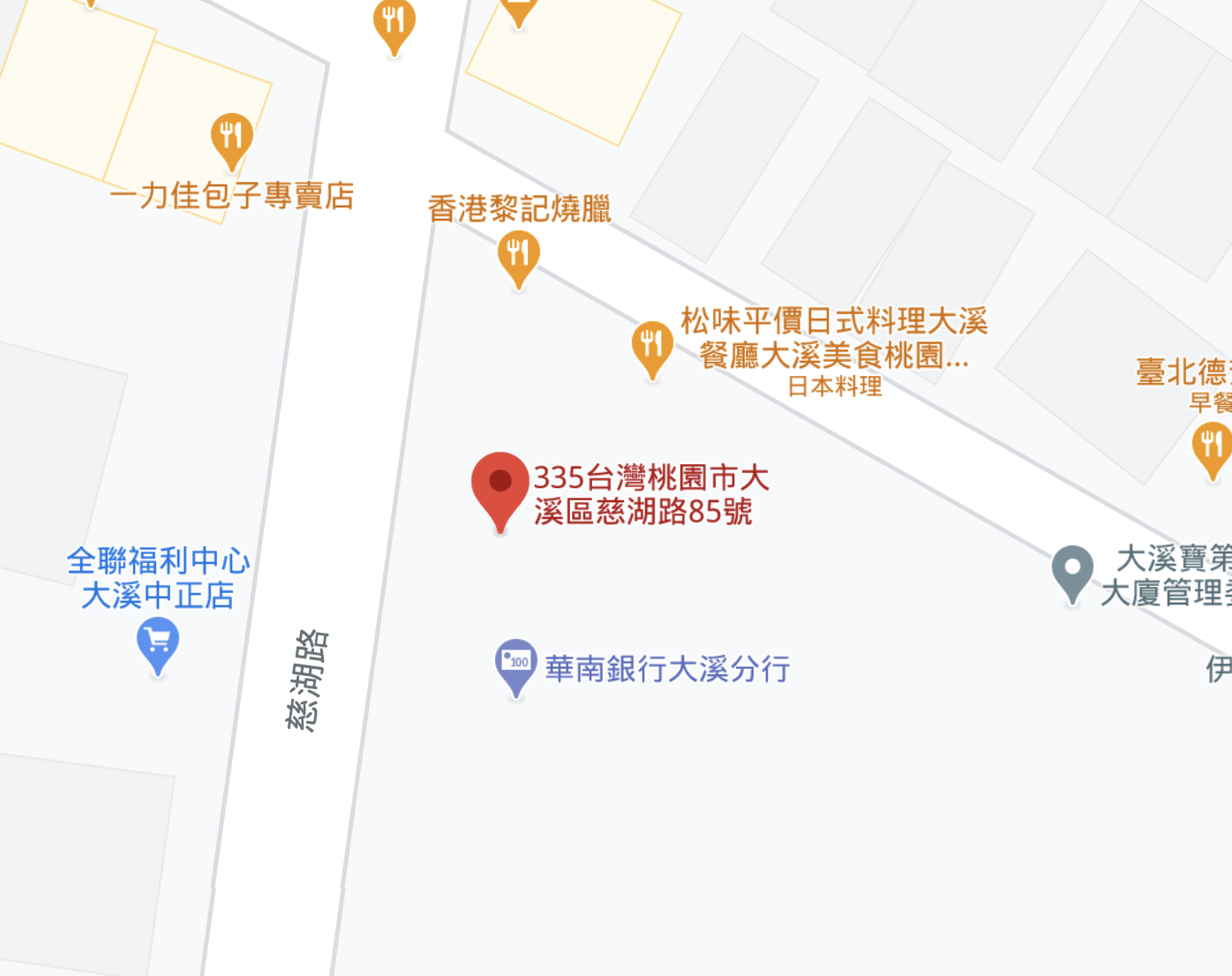The height and width of the screenshot is (976, 1232).
Task: Select the 大溪寶第大廈管理 gray location pin
Action: 1072,569
